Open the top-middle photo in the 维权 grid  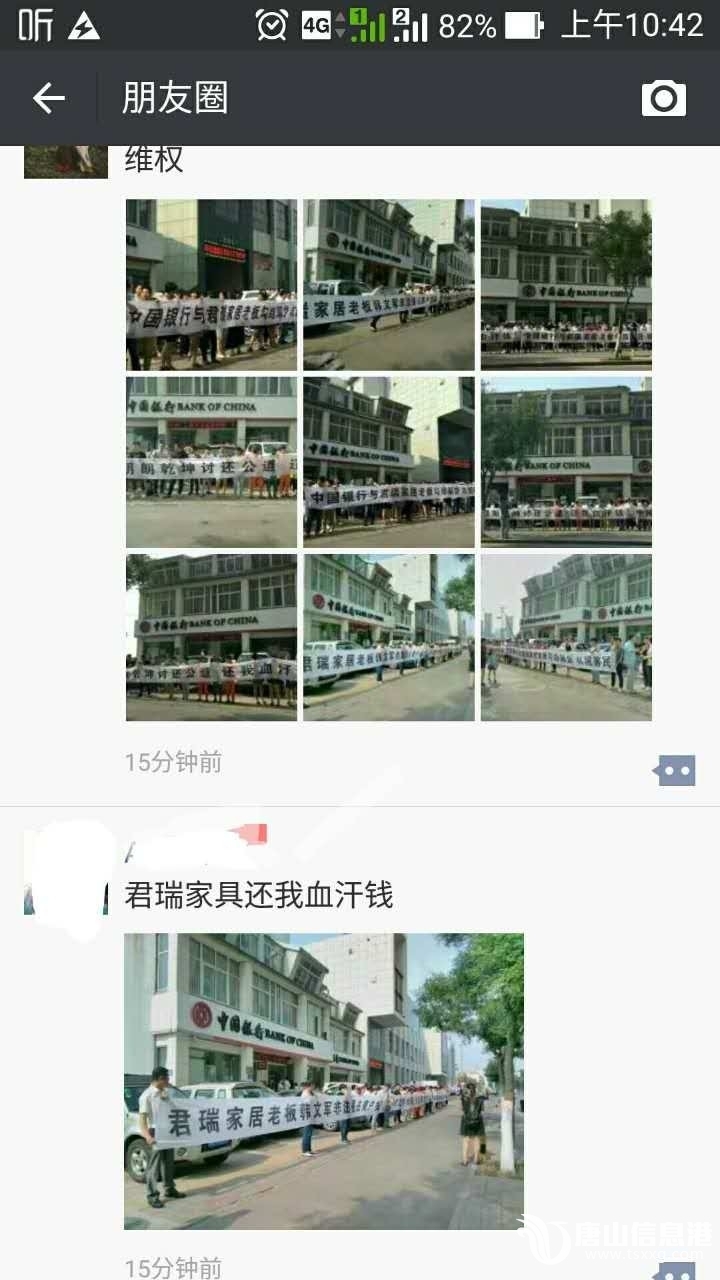tap(389, 285)
